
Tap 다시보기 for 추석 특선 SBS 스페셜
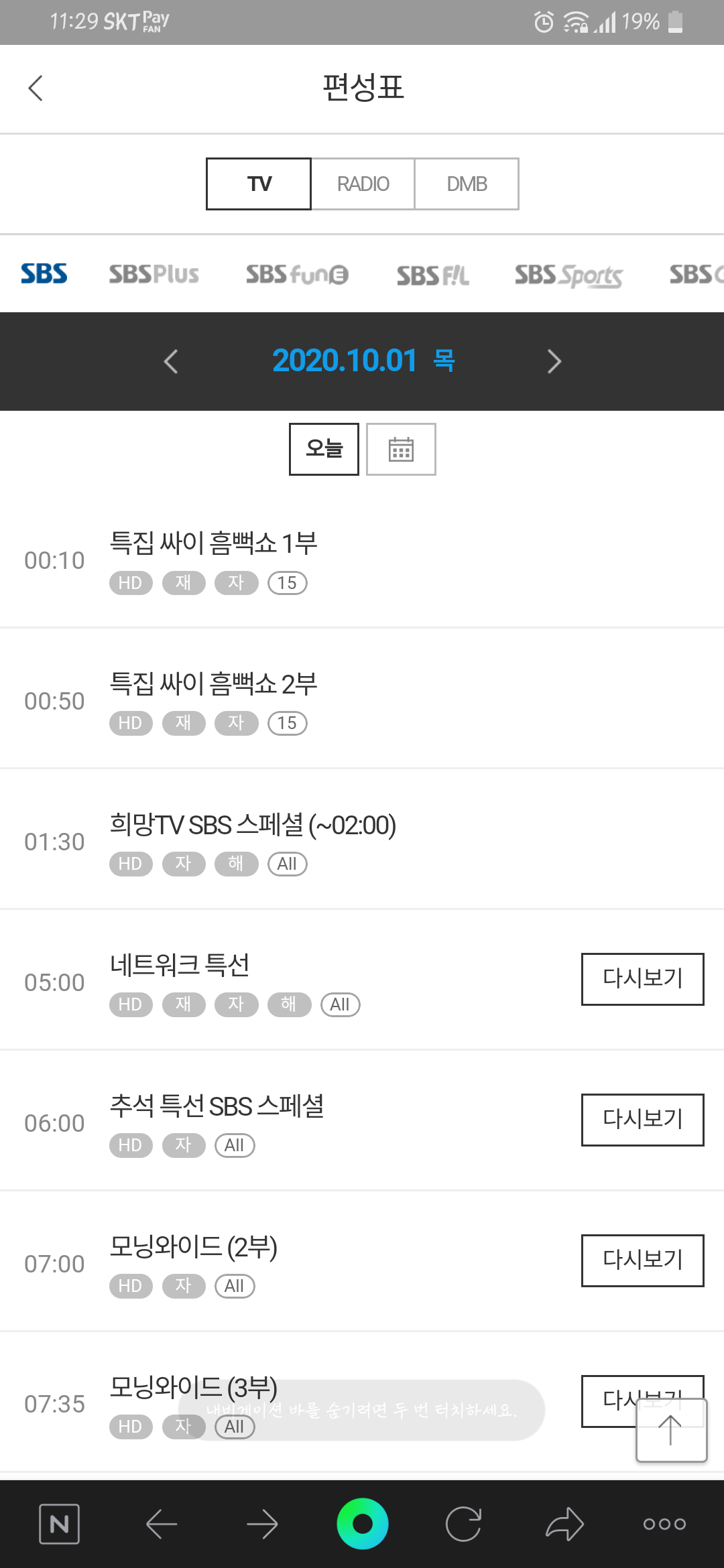point(642,1120)
